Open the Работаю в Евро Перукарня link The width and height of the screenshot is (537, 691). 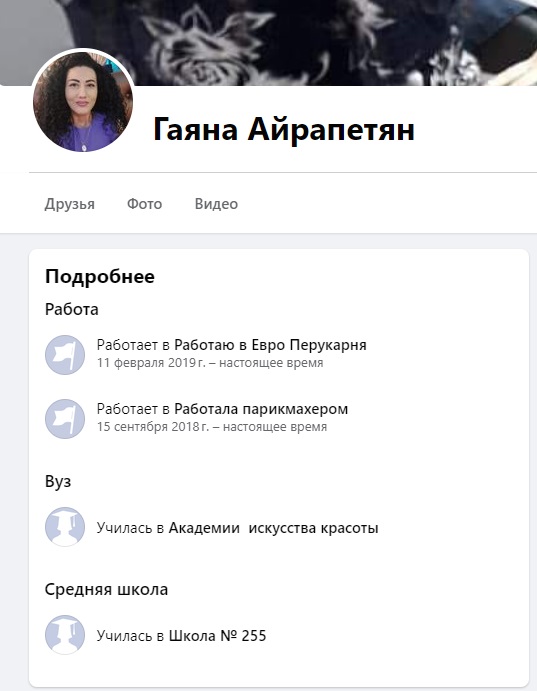(270, 345)
